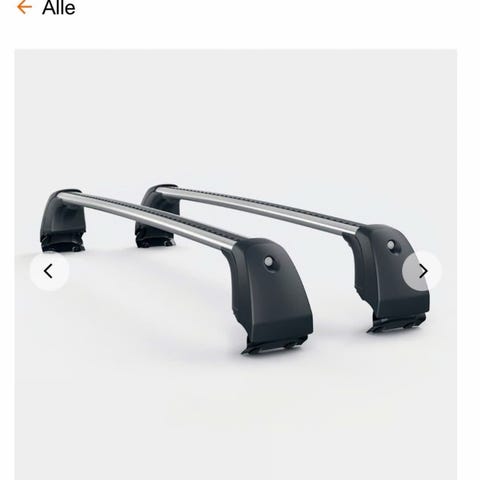Show the previous product image
This screenshot has width=480, height=480.
tap(49, 271)
